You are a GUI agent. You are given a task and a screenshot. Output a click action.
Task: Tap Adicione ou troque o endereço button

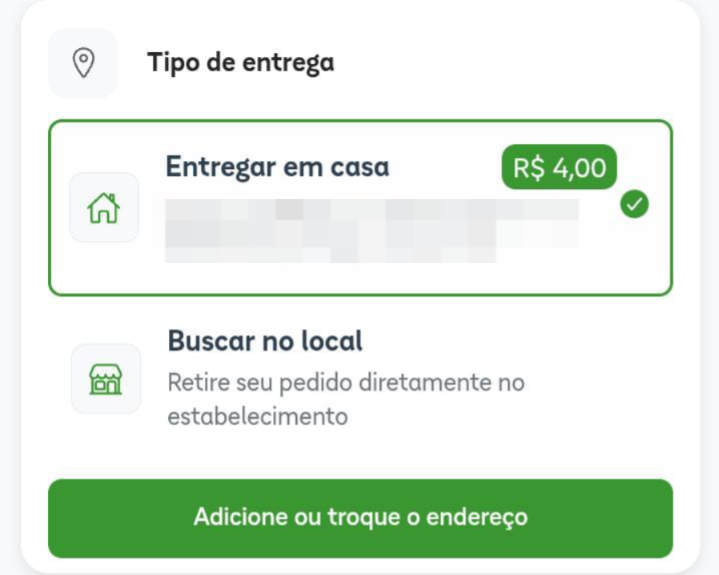pos(360,518)
